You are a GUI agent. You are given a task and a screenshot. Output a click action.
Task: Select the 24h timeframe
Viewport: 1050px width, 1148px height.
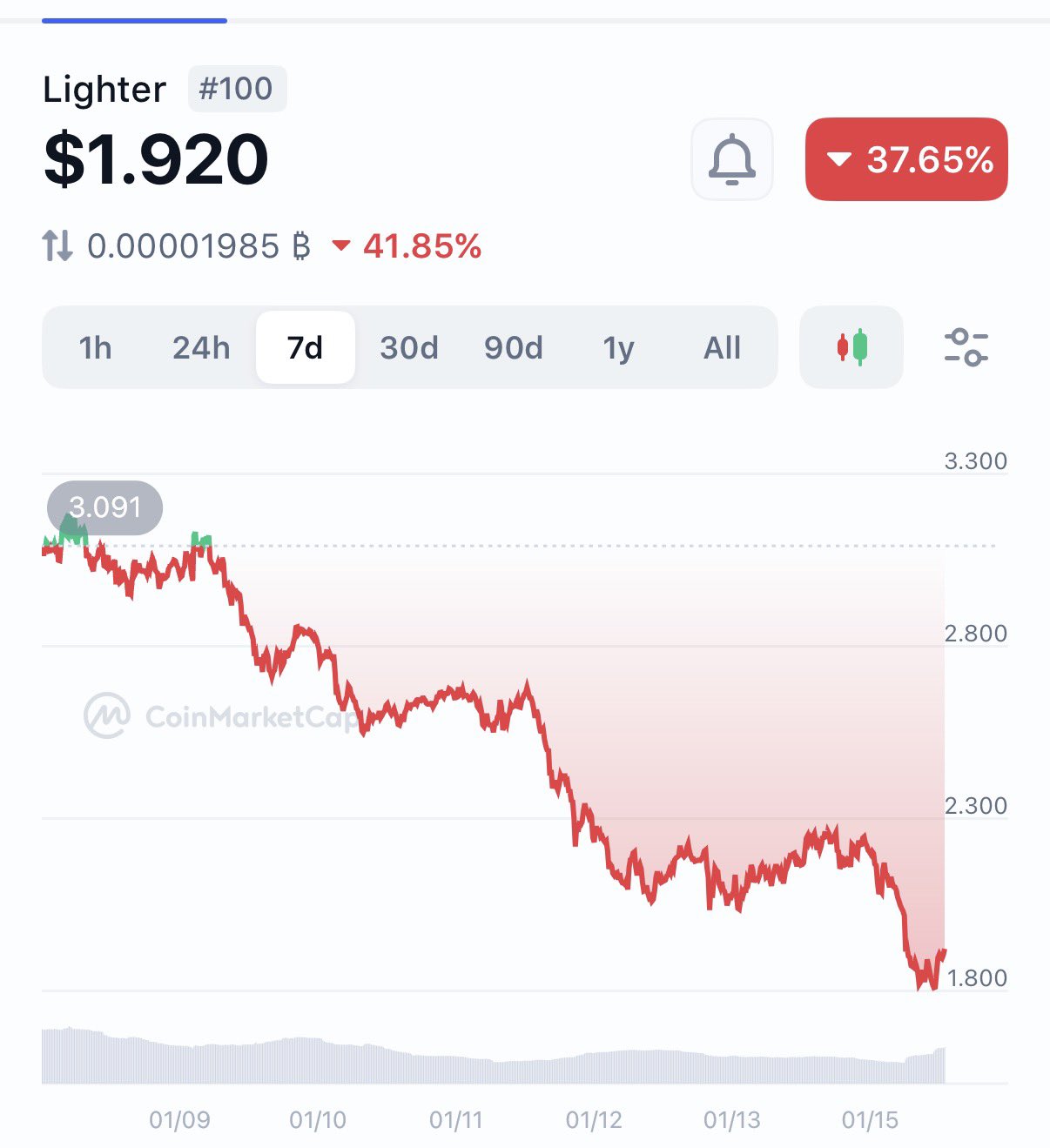click(x=201, y=348)
